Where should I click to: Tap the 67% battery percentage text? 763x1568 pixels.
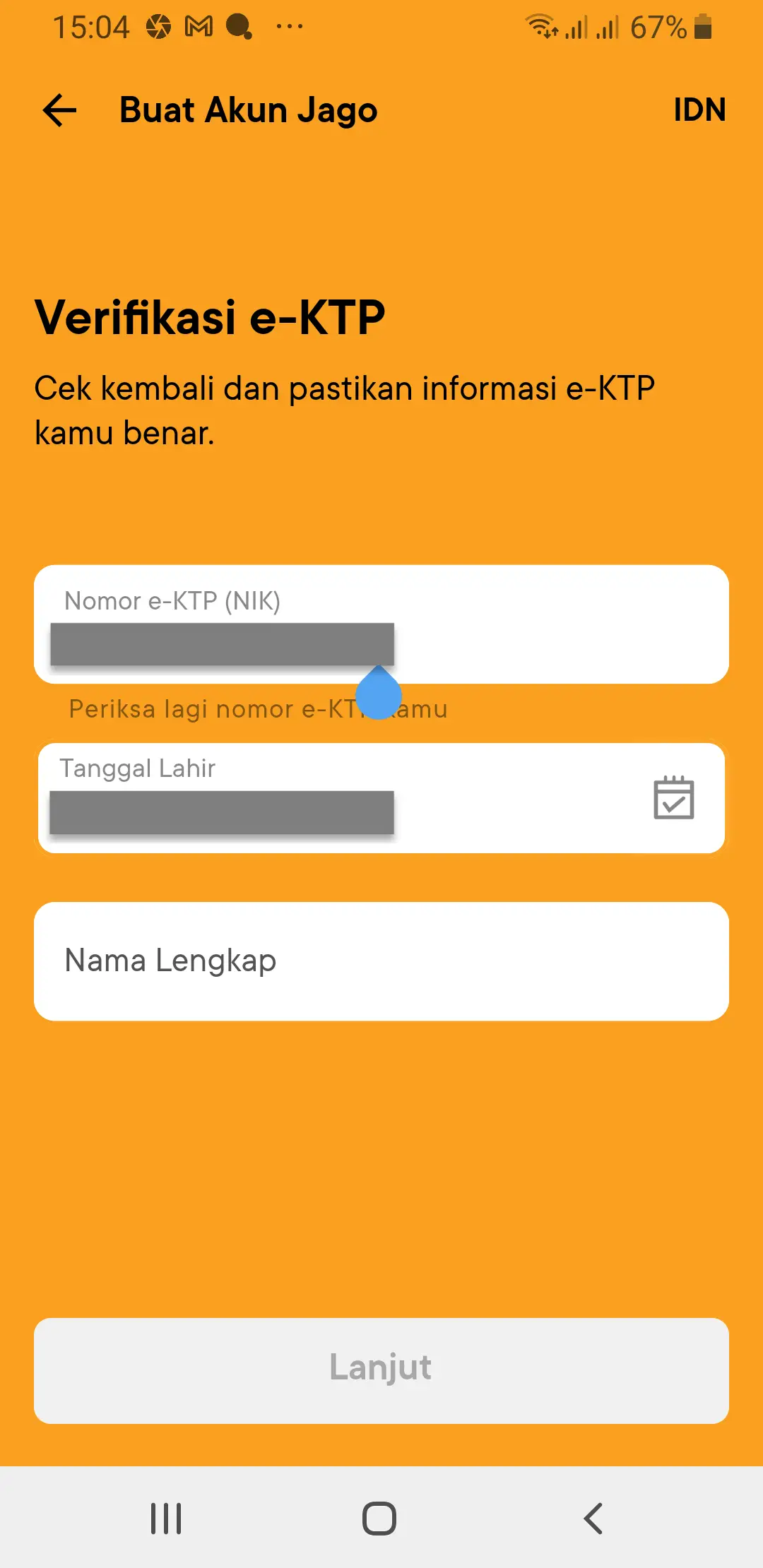657,27
